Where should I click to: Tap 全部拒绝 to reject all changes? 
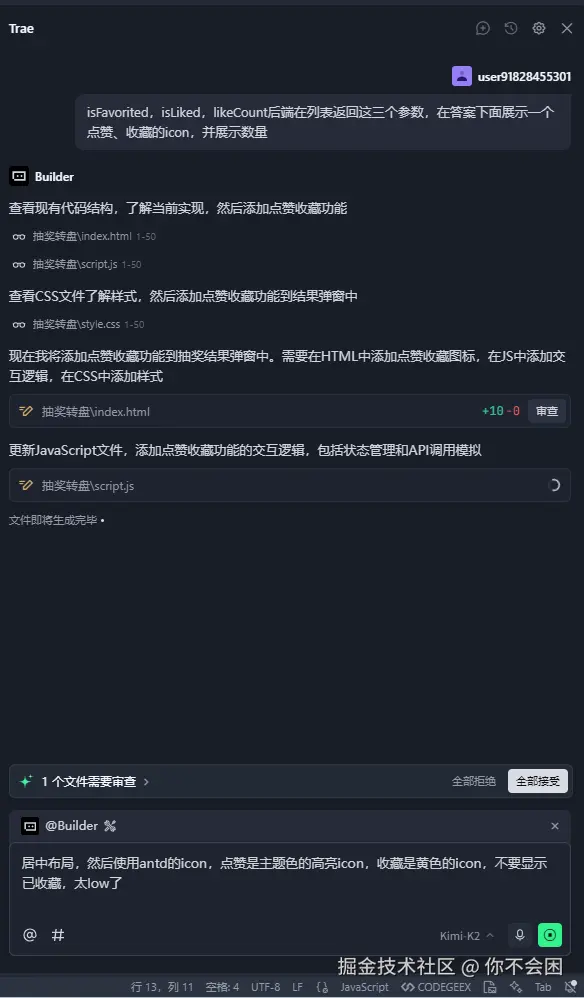[474, 781]
